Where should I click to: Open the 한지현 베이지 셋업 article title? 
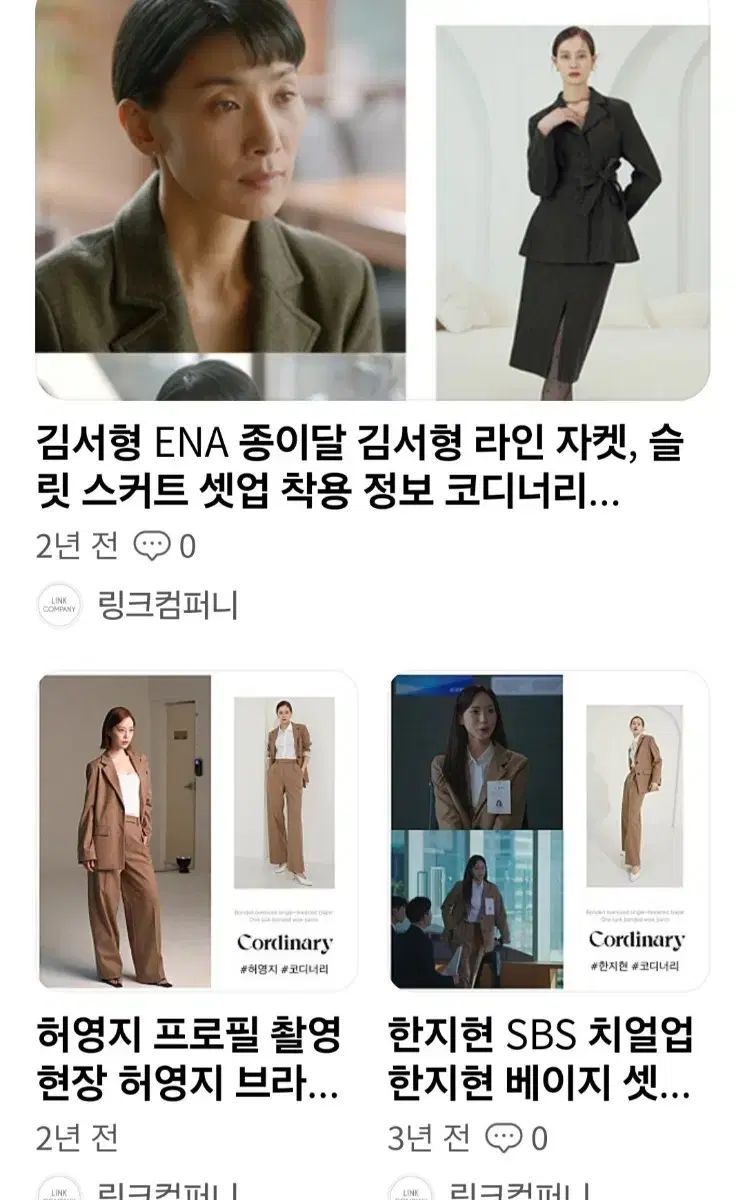pyautogui.click(x=540, y=1058)
